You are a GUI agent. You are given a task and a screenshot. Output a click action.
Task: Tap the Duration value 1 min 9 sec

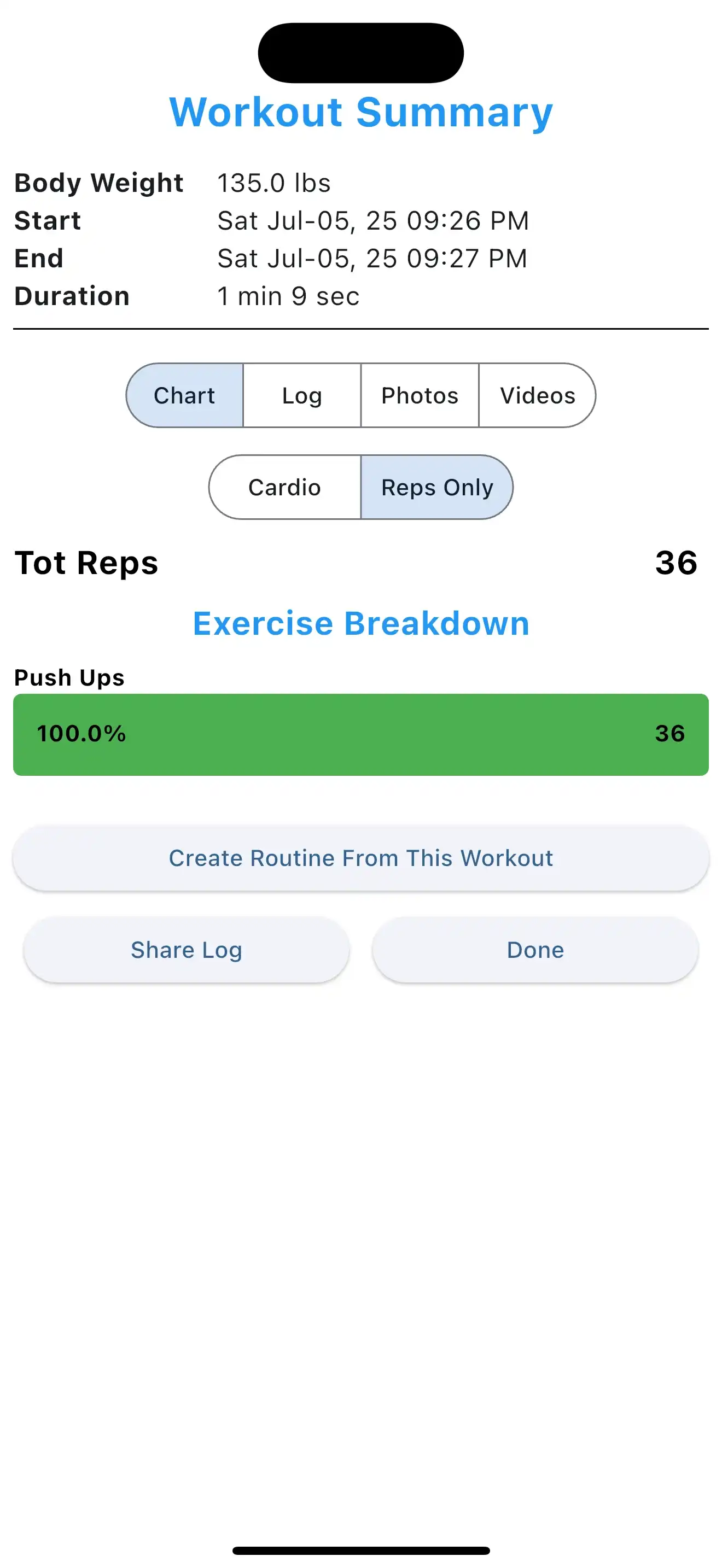pos(289,296)
